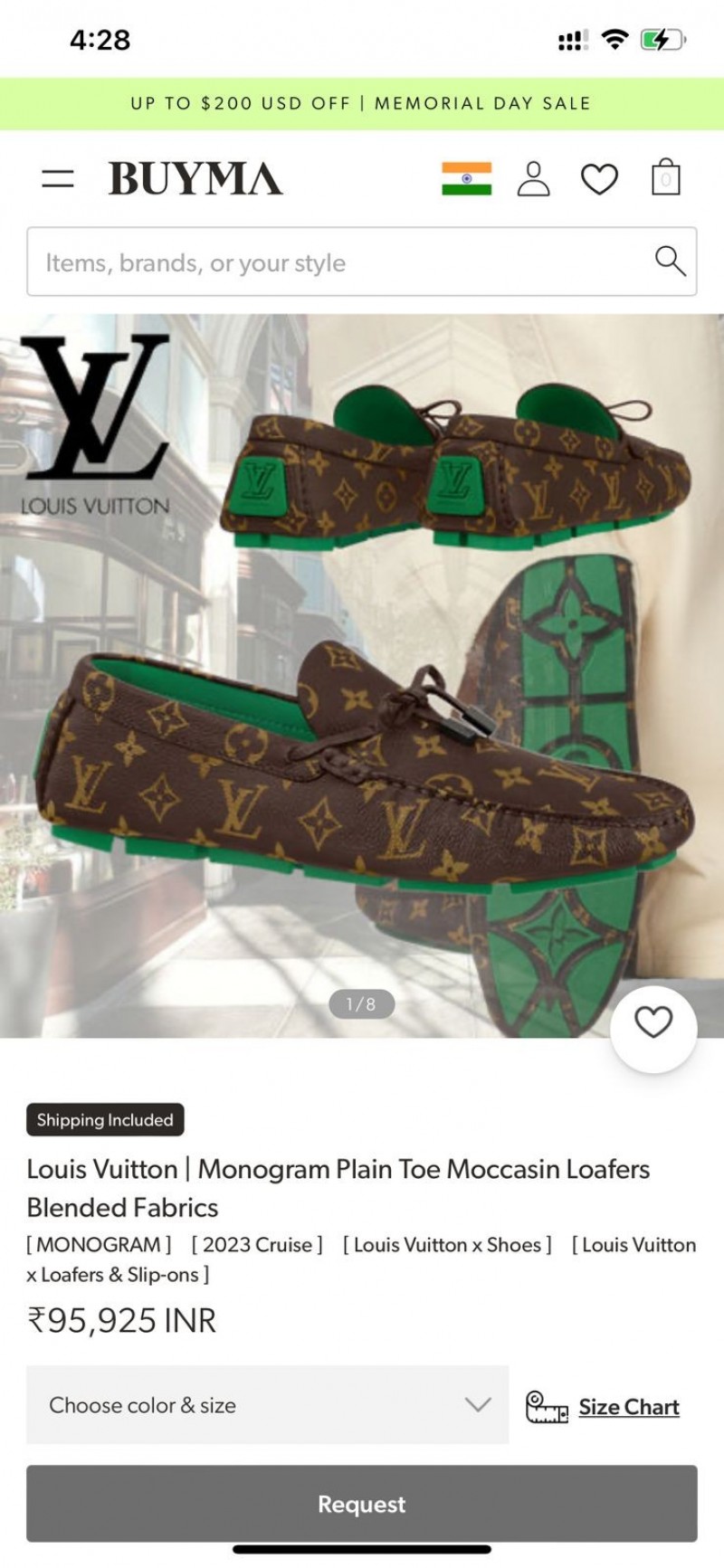Open the shopping bag

point(665,177)
